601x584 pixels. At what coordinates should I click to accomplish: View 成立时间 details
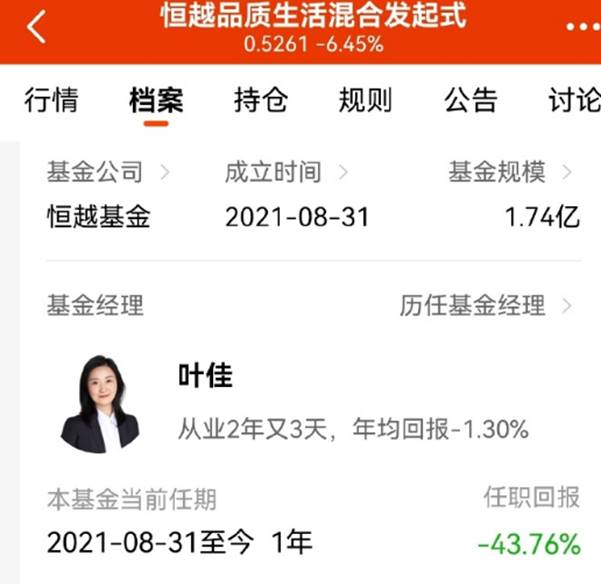point(287,173)
